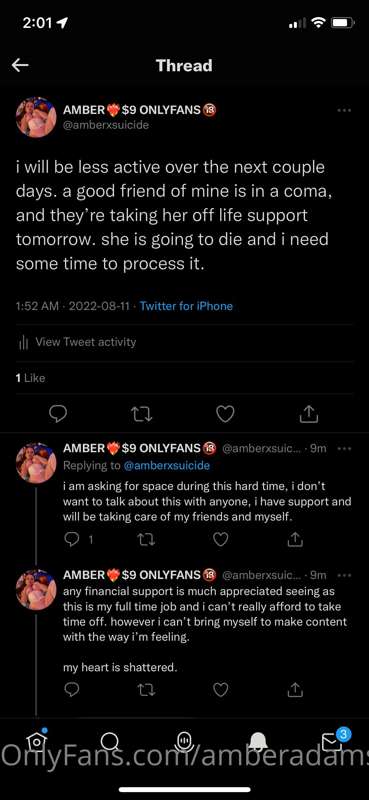Viewport: 369px width, 800px height.
Task: Go back using the top-left arrow
Action: click(20, 65)
